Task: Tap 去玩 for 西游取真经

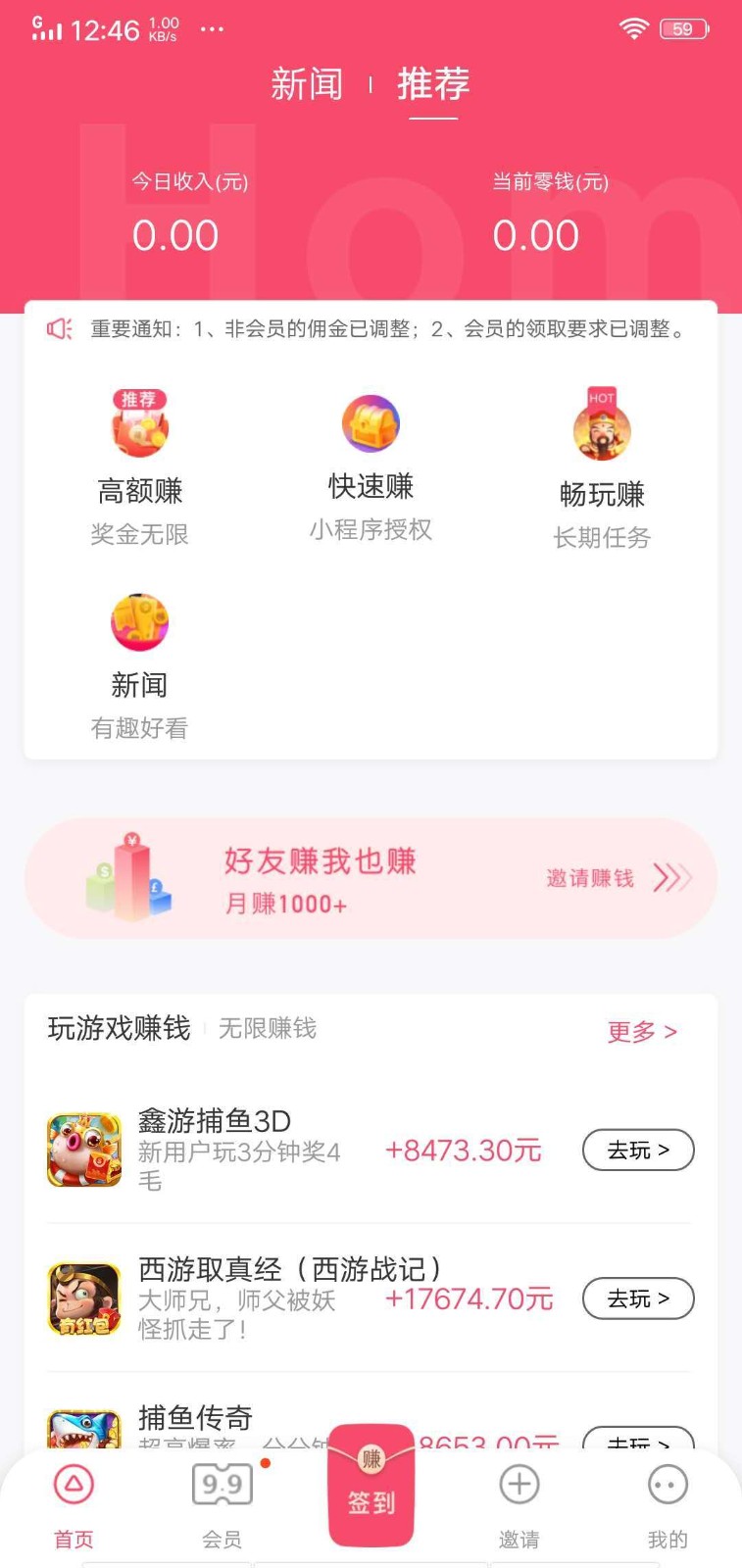Action: click(x=638, y=1298)
